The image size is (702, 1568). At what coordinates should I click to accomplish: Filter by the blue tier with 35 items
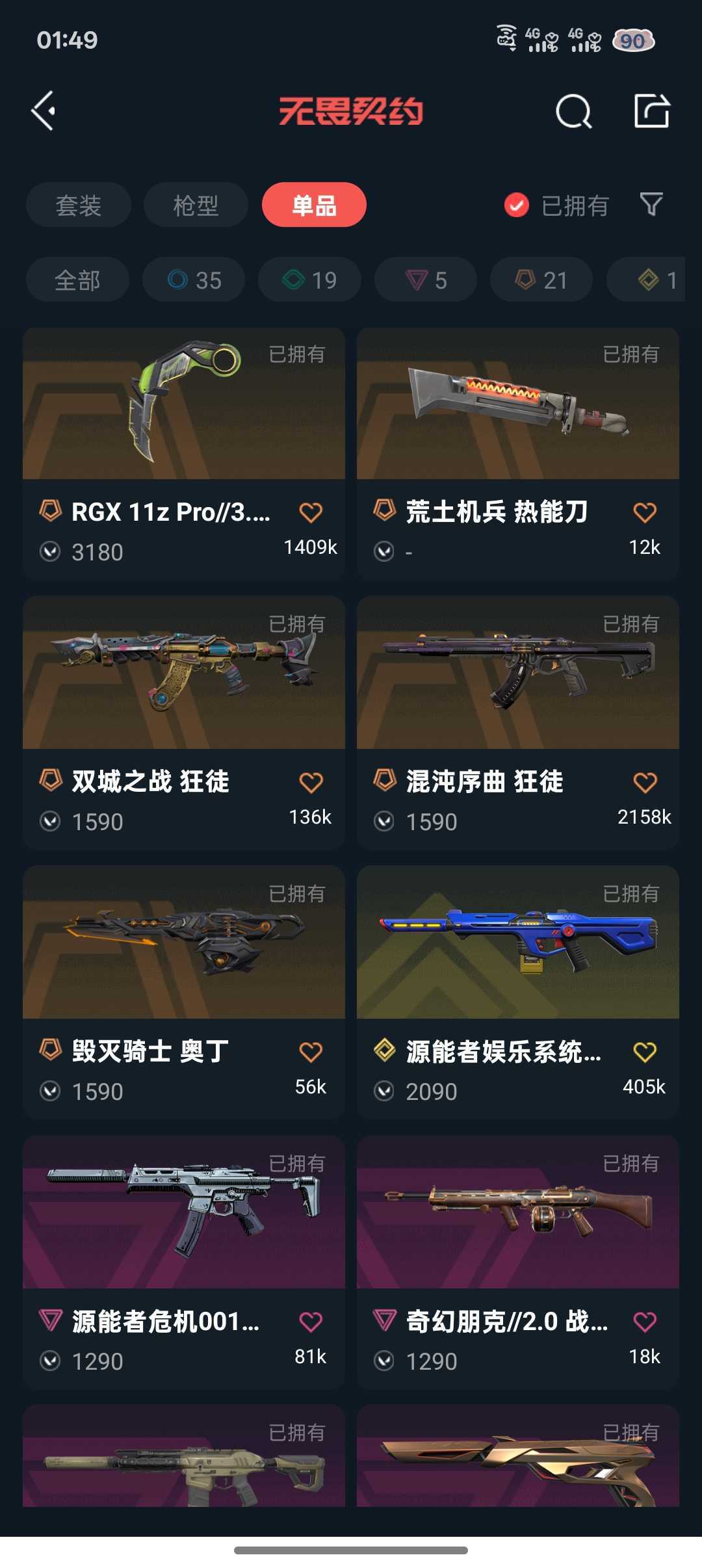pos(194,280)
